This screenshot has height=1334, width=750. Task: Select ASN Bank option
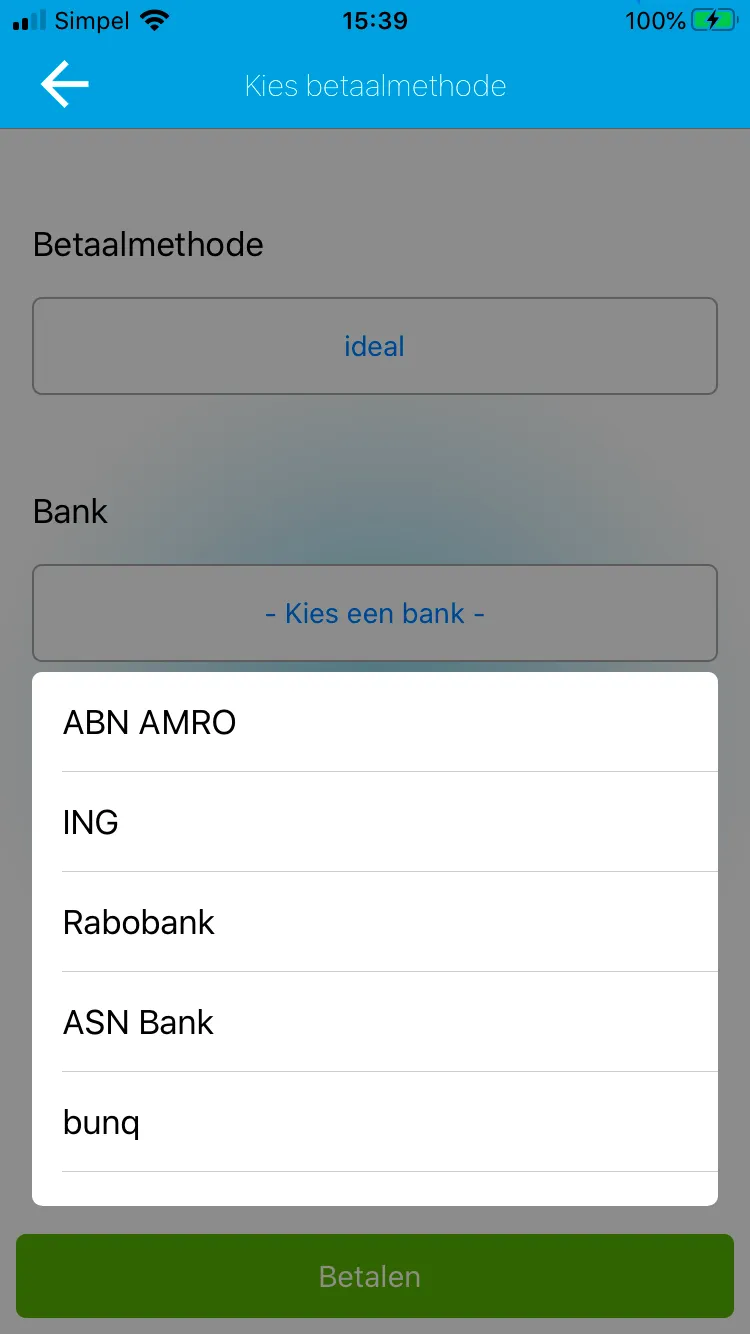[375, 1022]
